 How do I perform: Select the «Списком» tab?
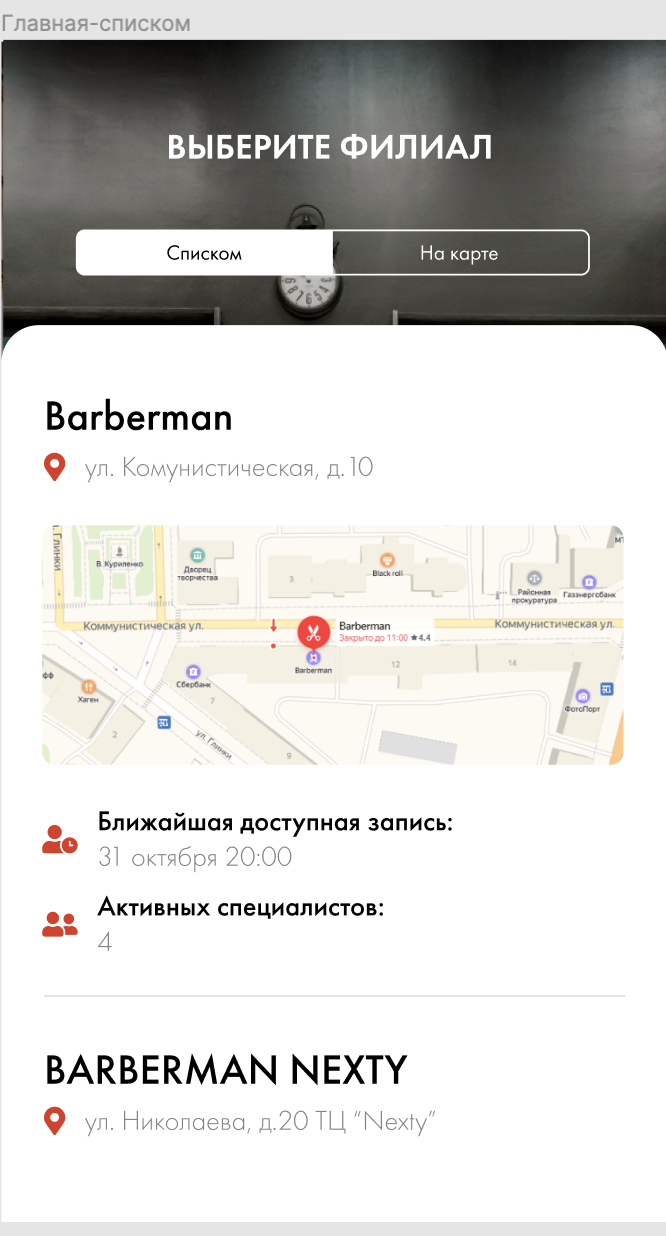pos(204,253)
